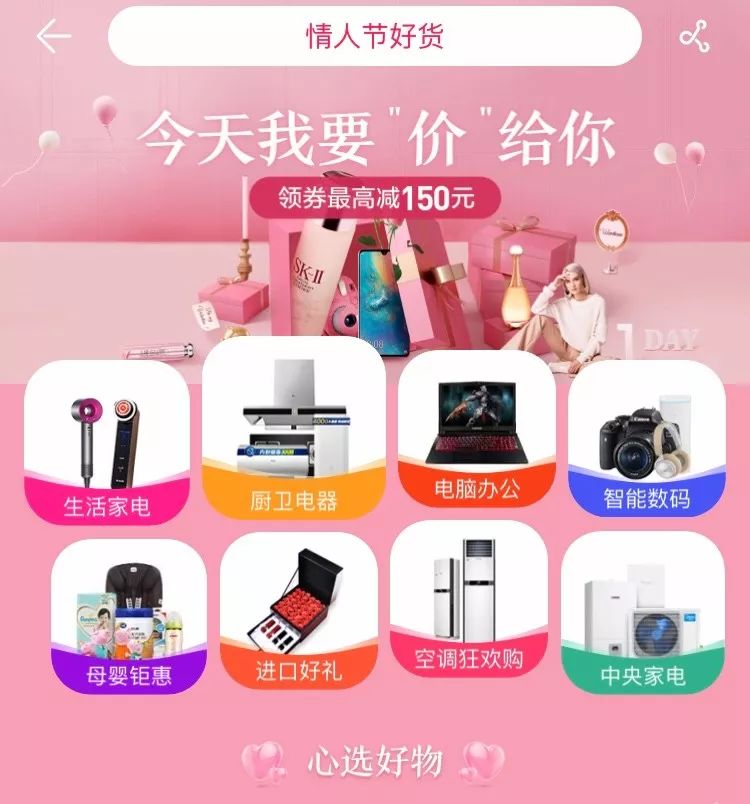Claim the 领券最高减150元 coupon
This screenshot has height=804, width=750.
[374, 197]
